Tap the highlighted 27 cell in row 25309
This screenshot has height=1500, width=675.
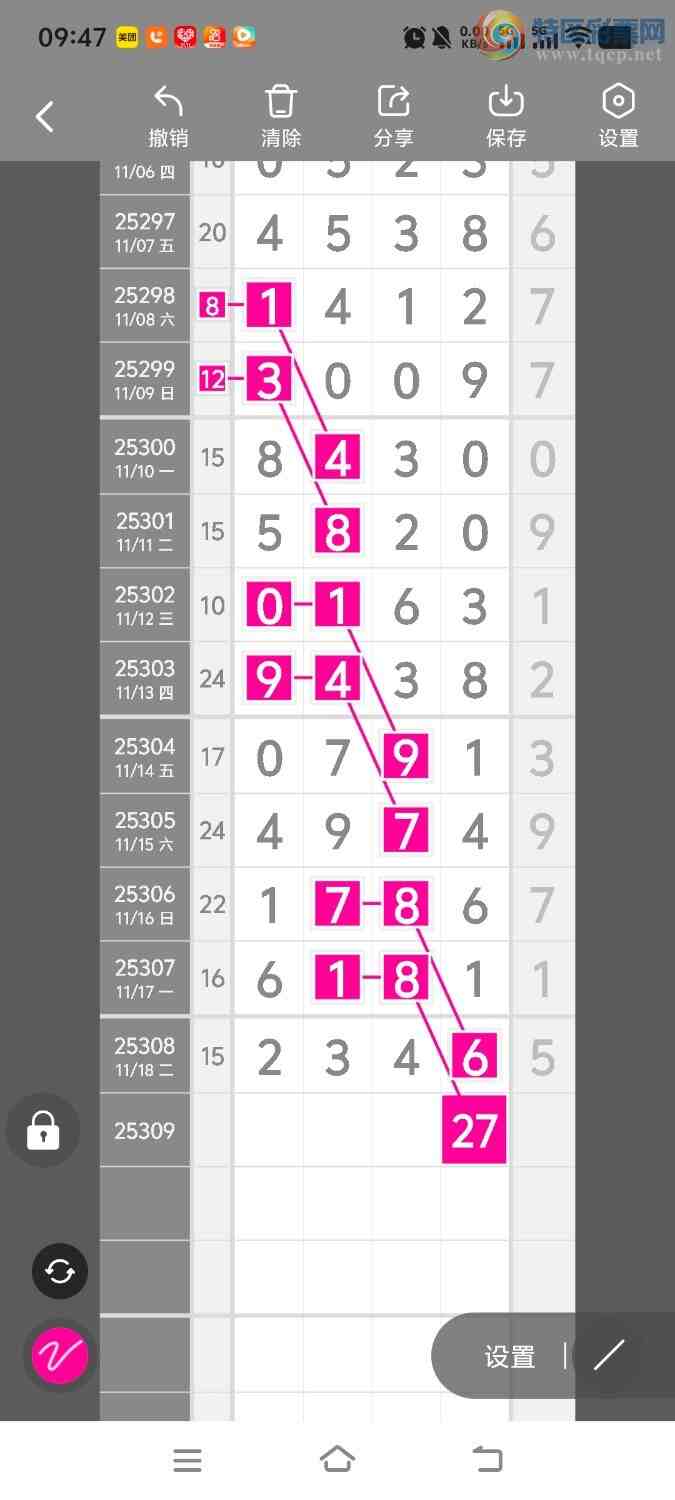point(474,1131)
